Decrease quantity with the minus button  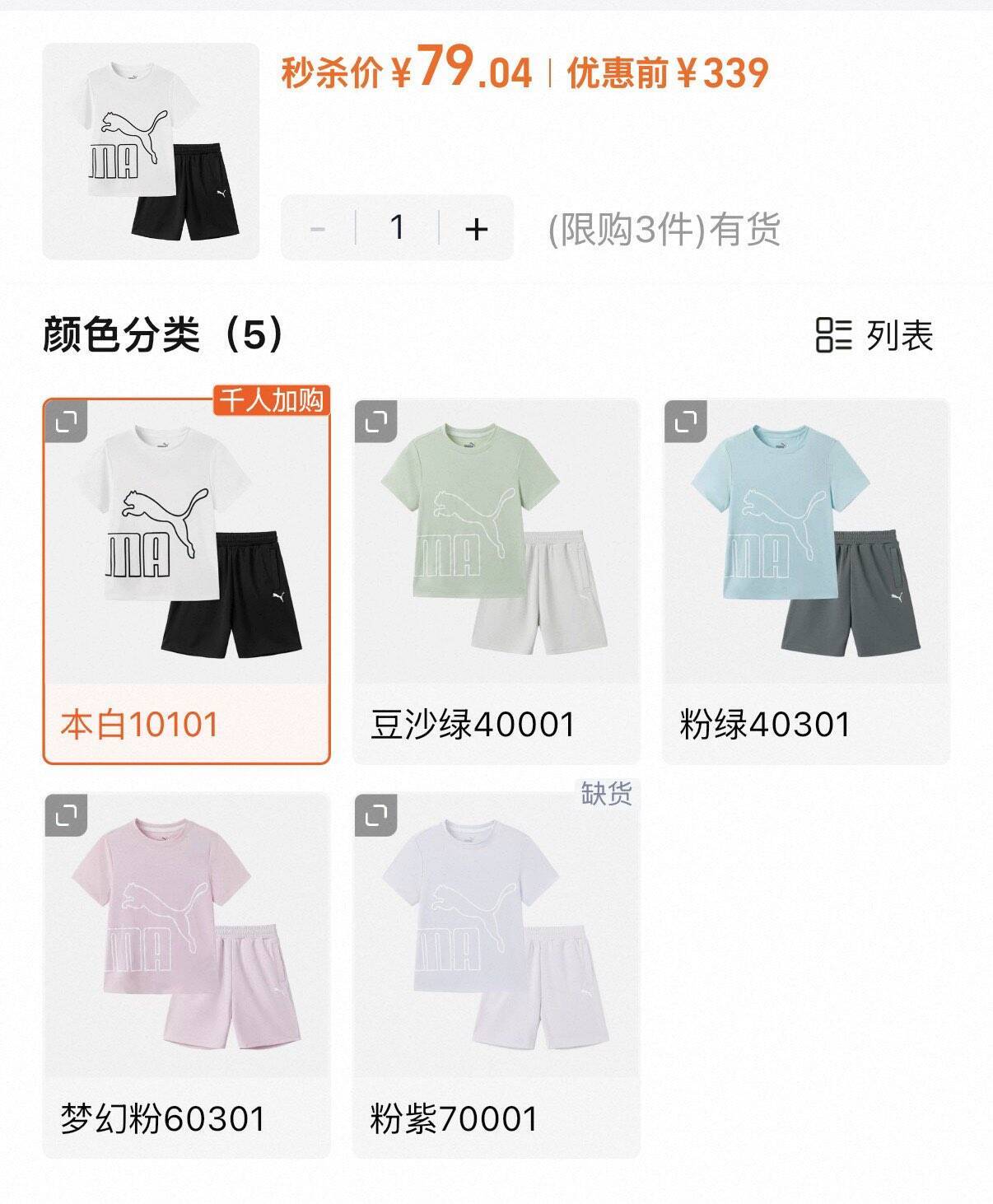click(x=319, y=228)
